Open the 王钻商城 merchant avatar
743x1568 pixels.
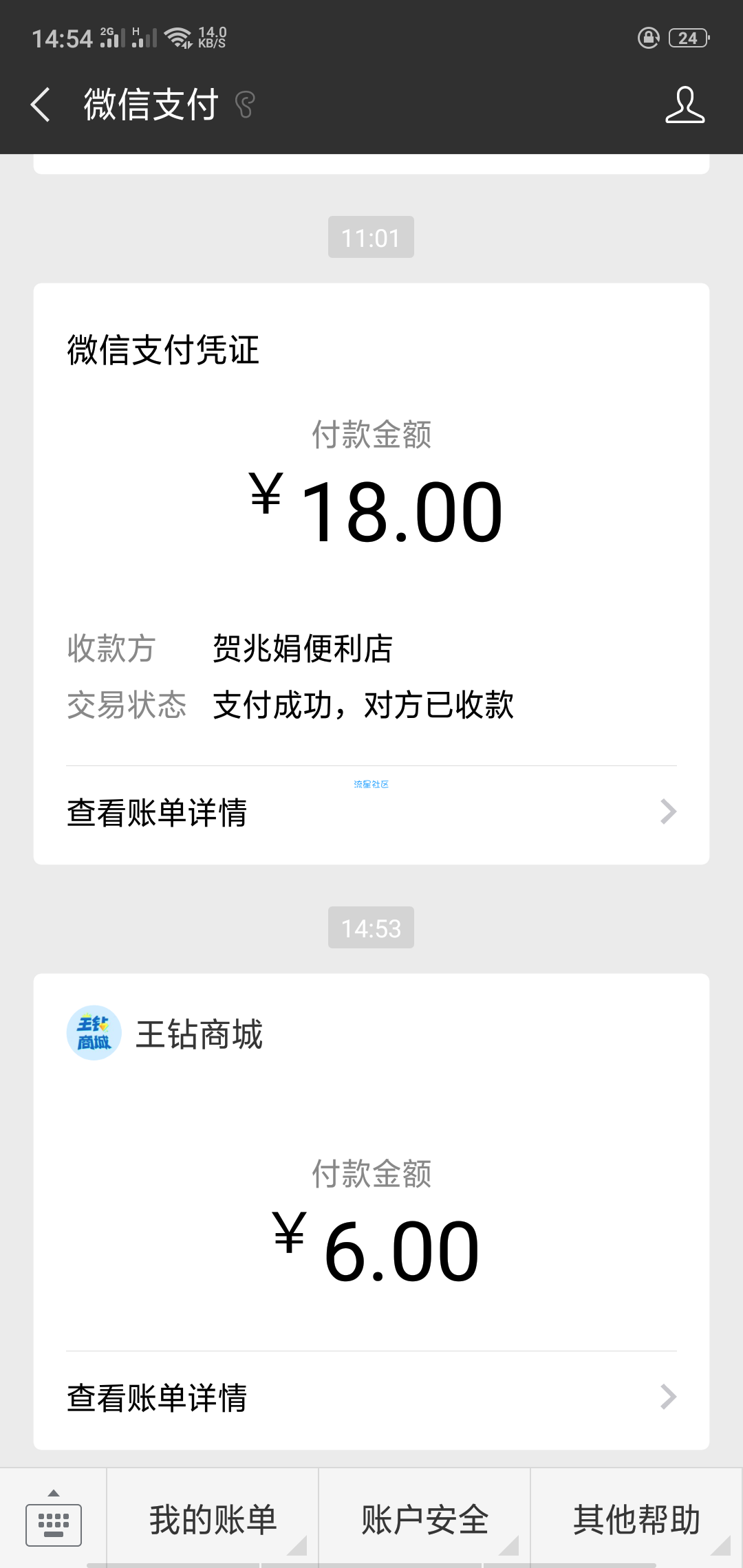tap(94, 1033)
